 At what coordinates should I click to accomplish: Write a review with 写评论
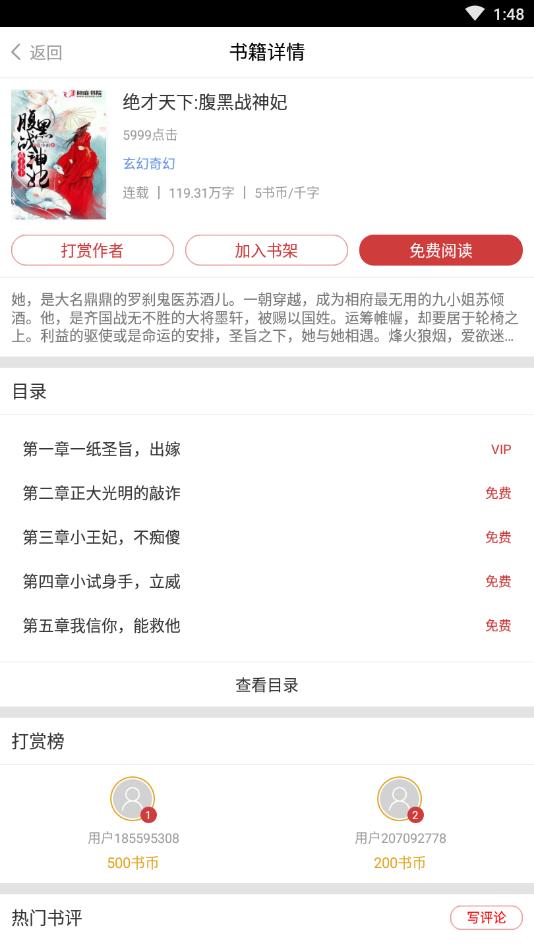point(486,918)
